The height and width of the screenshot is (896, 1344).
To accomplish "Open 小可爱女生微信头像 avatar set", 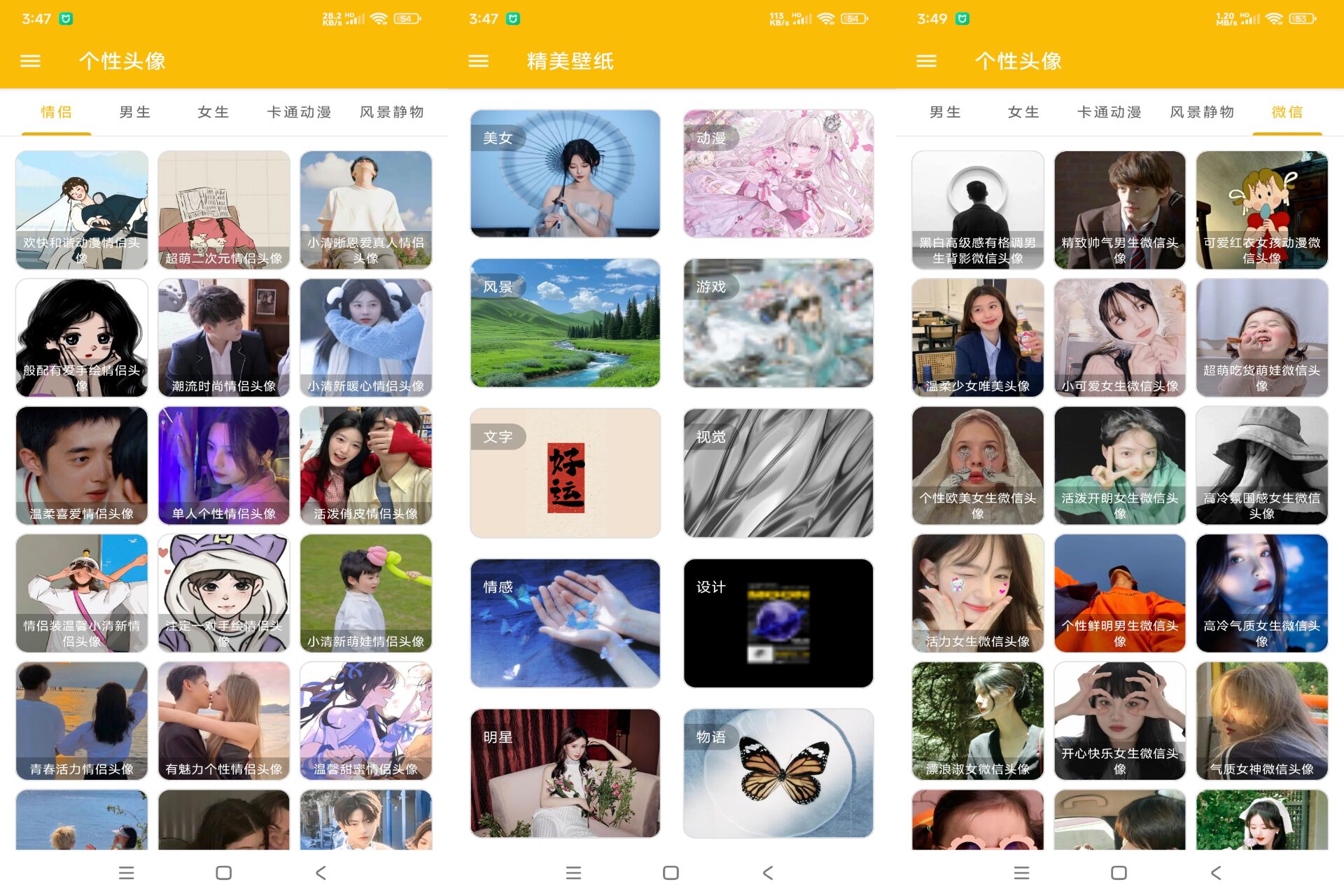I will [x=1119, y=337].
